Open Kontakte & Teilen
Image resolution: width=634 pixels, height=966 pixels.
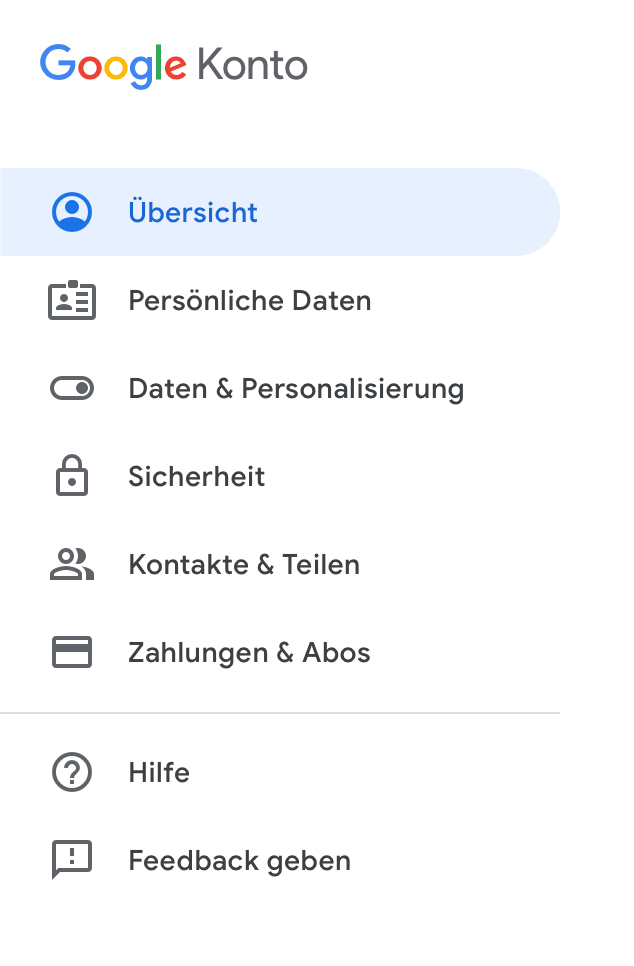tap(243, 564)
